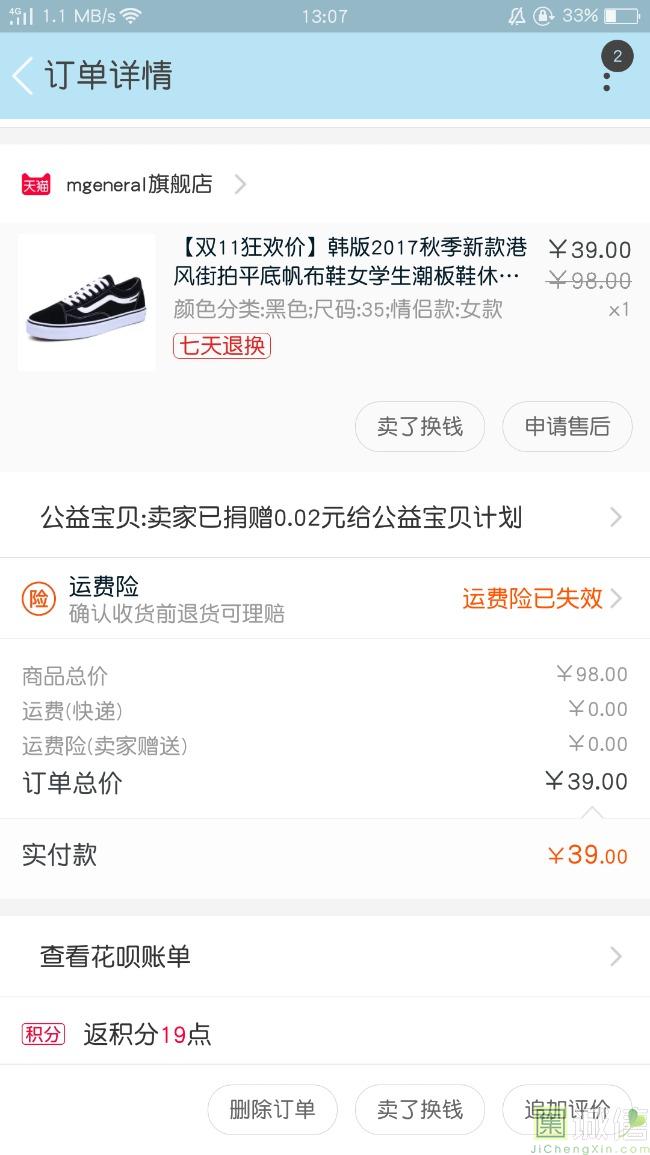
Task: Open mgeneral旗舰店 store page
Action: [x=140, y=184]
